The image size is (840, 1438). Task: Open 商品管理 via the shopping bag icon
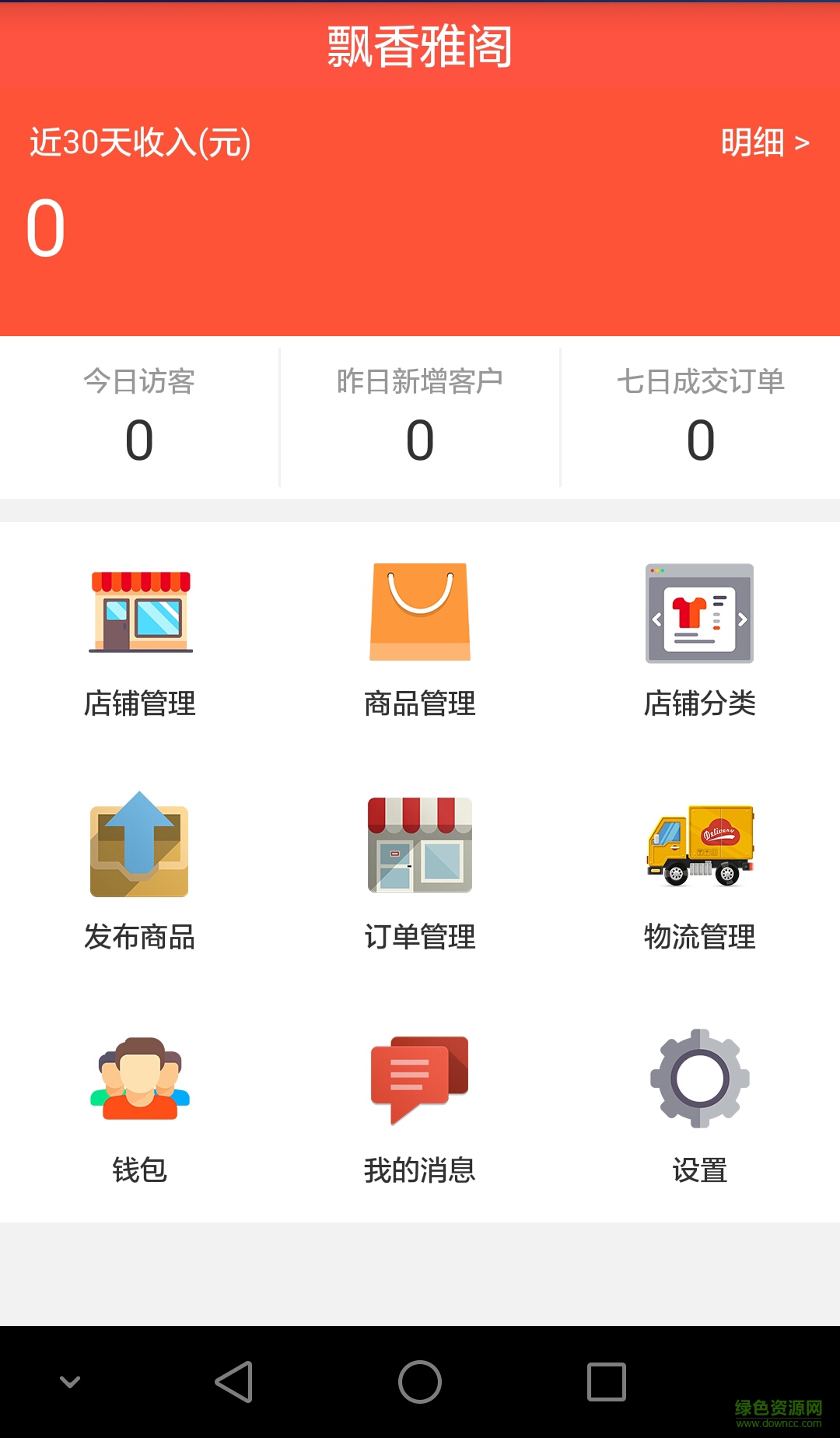click(x=420, y=613)
